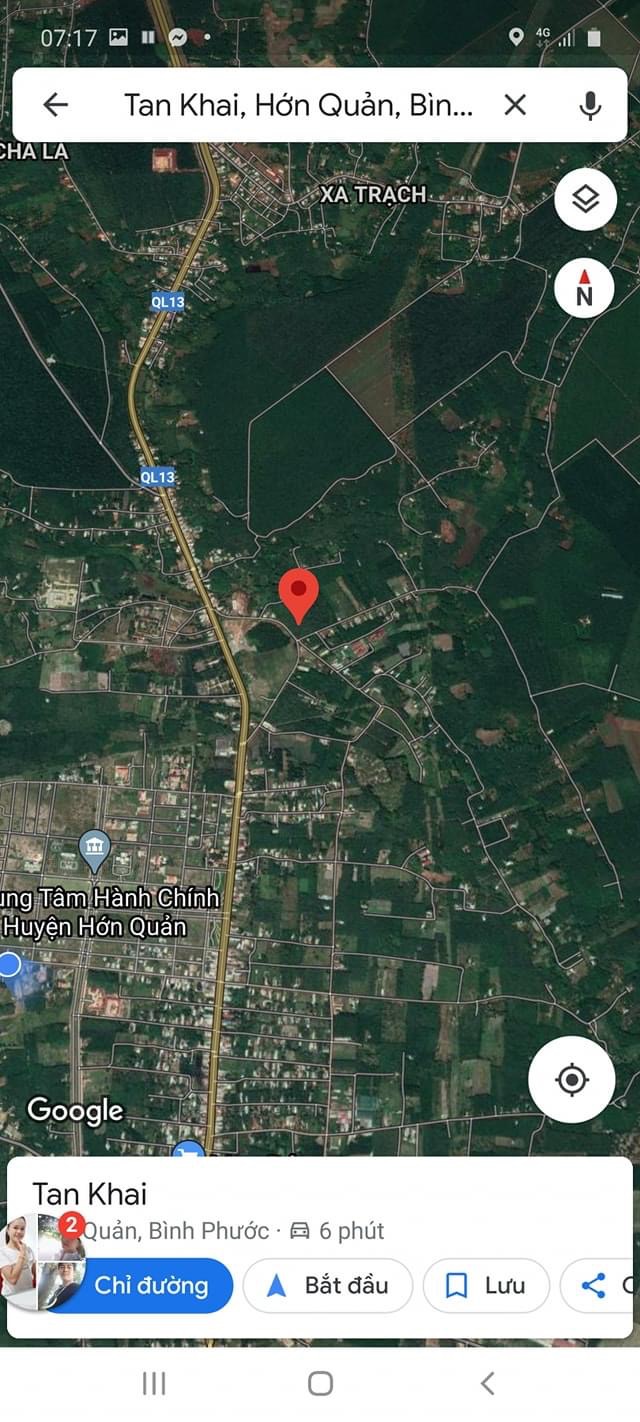Open the map layers selector
This screenshot has width=640, height=1422.
(x=585, y=200)
